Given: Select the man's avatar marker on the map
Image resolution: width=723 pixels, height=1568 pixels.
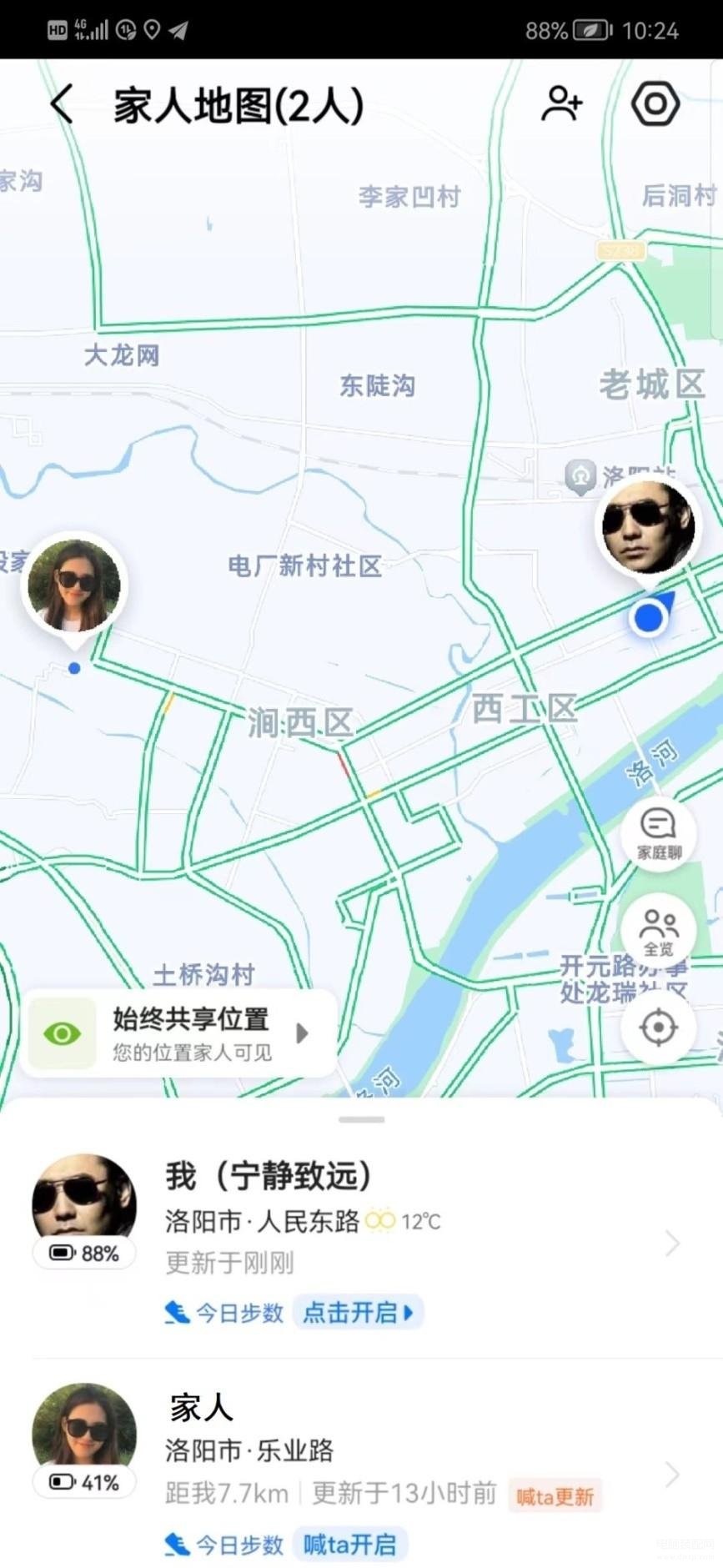Looking at the screenshot, I should pos(648,527).
